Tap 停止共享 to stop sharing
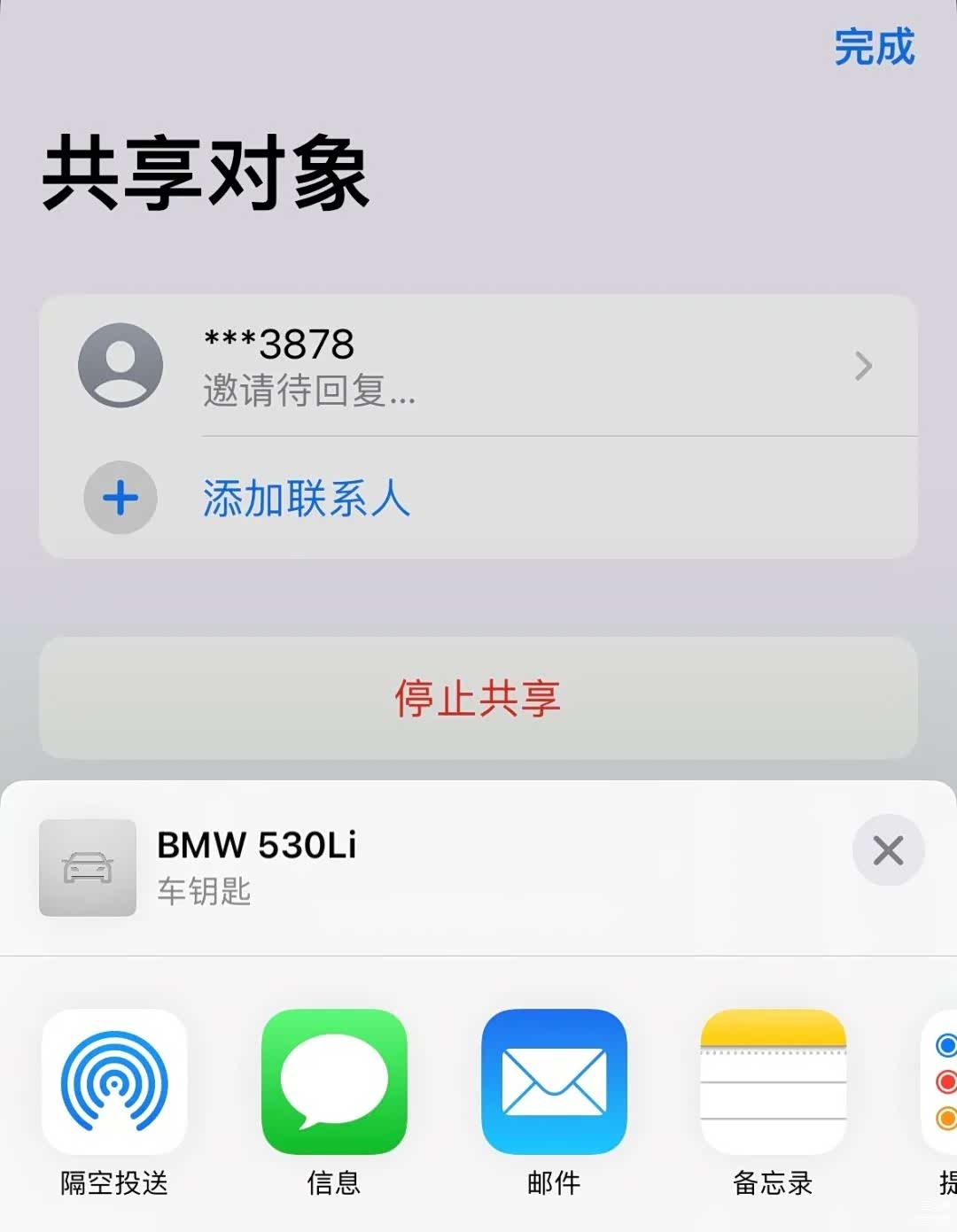957x1232 pixels. [478, 698]
